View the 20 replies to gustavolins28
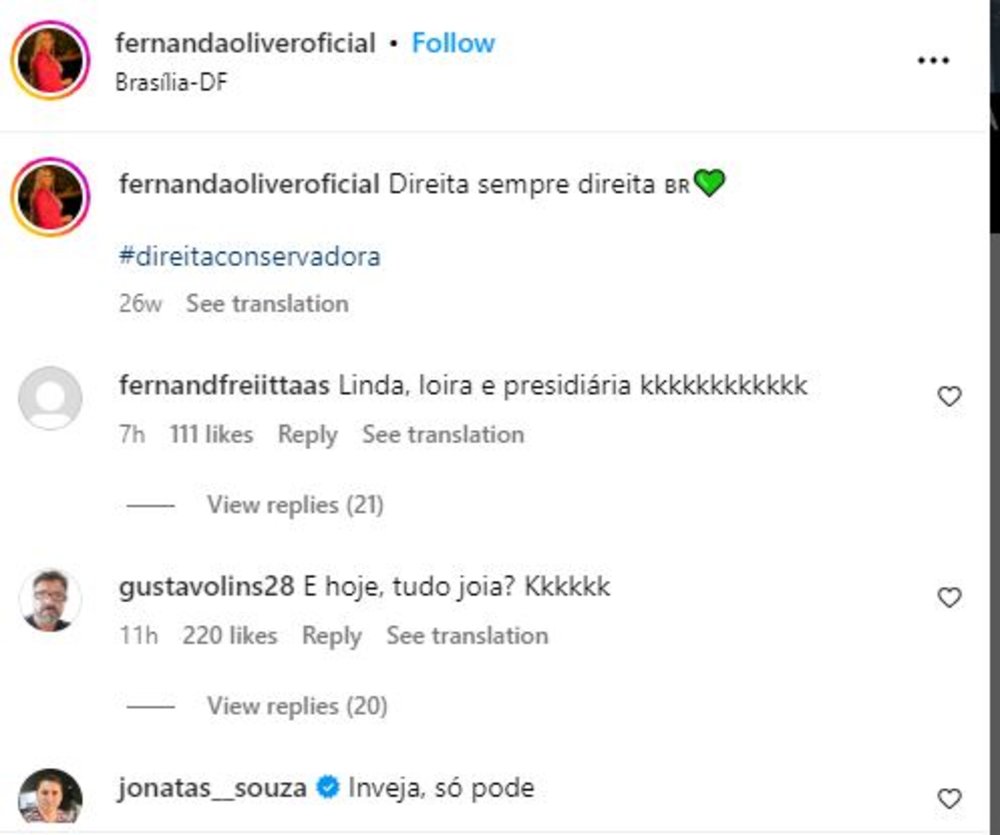The width and height of the screenshot is (1000, 835). [x=296, y=706]
